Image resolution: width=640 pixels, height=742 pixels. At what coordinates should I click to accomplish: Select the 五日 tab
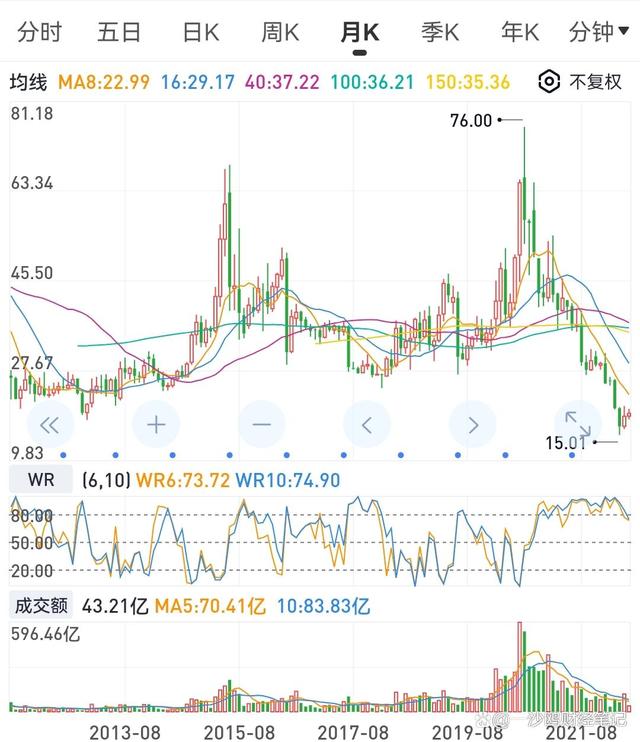[119, 32]
